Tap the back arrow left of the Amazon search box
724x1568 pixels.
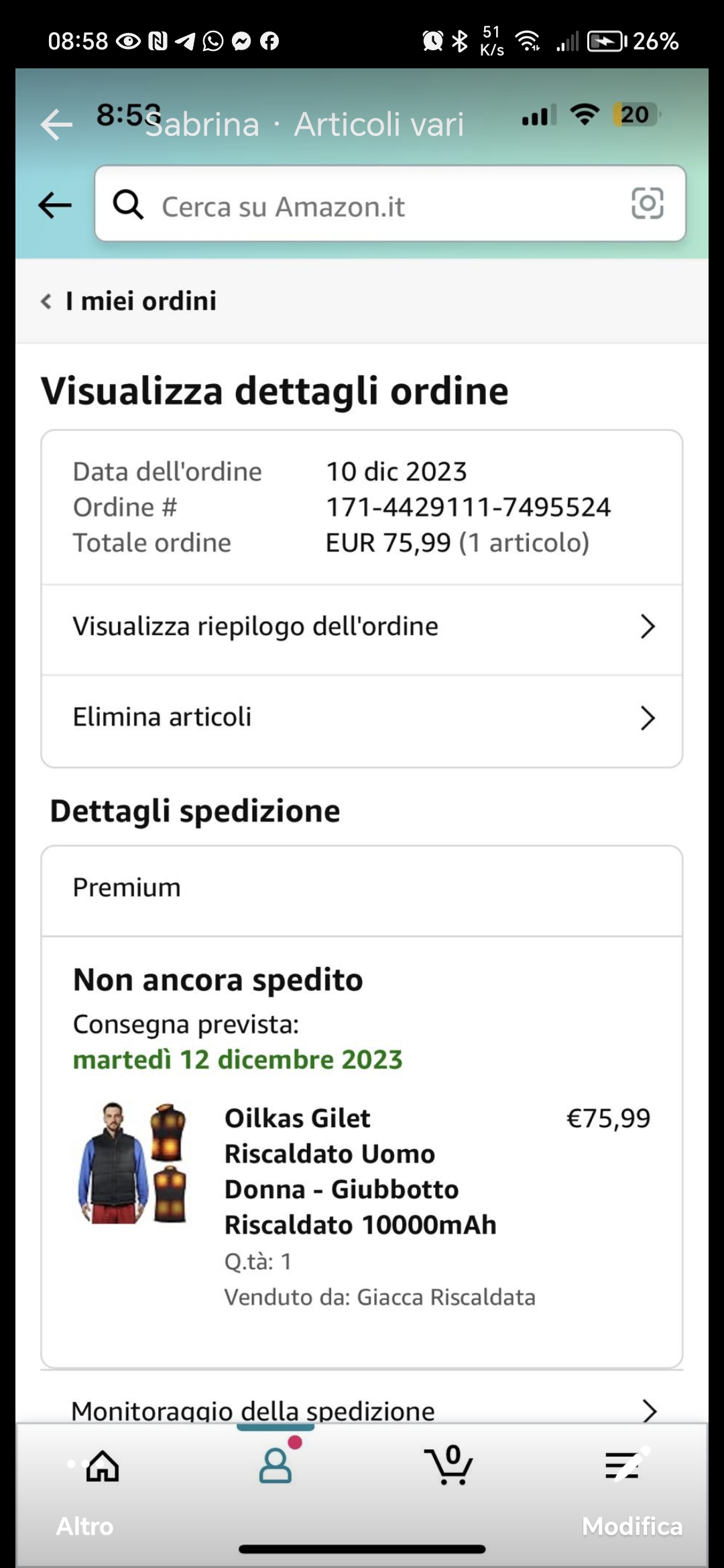coord(55,205)
